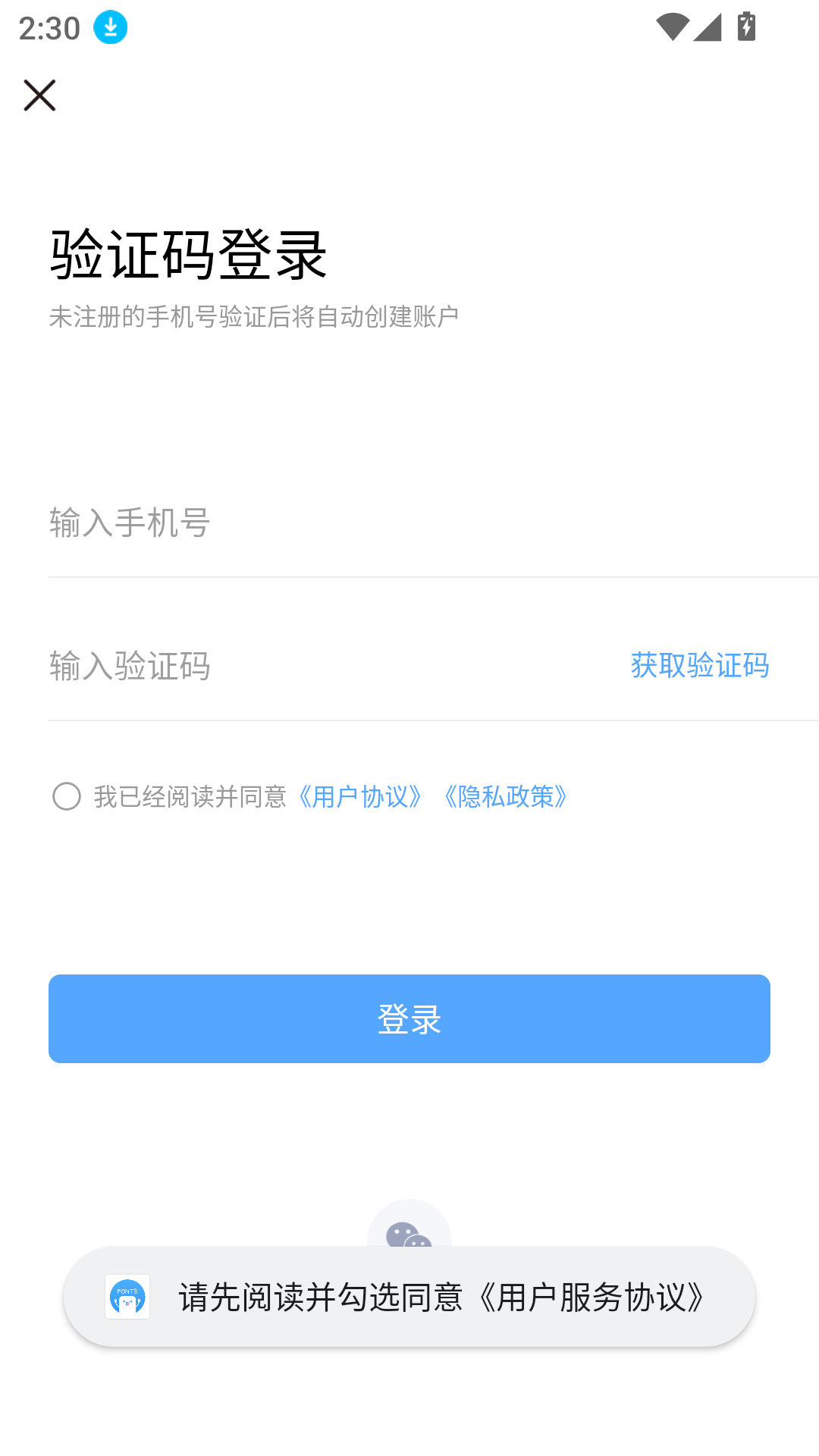Screen dimensions: 819x1456
Task: Tap the Wi-Fi icon in status bar
Action: [x=673, y=27]
